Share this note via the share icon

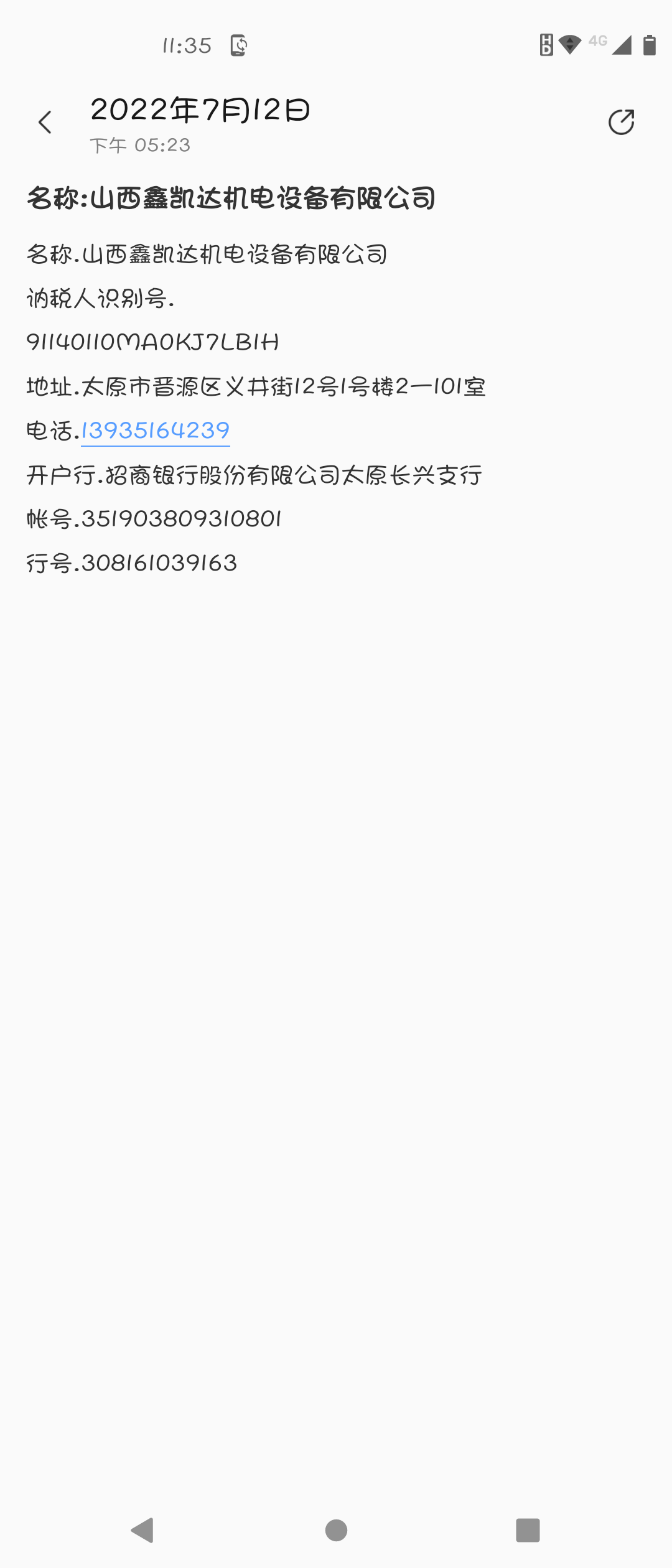tap(621, 122)
